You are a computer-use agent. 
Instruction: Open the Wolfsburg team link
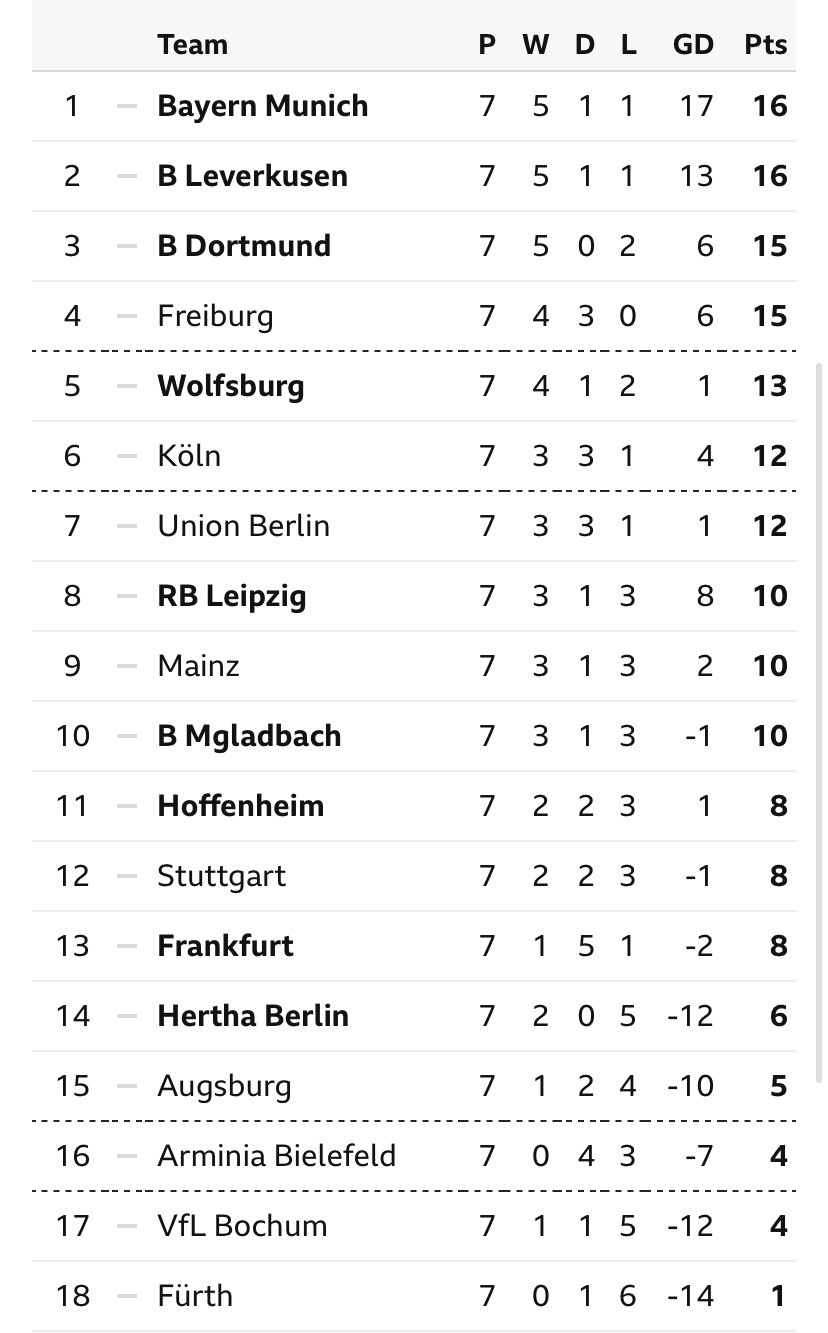click(231, 386)
